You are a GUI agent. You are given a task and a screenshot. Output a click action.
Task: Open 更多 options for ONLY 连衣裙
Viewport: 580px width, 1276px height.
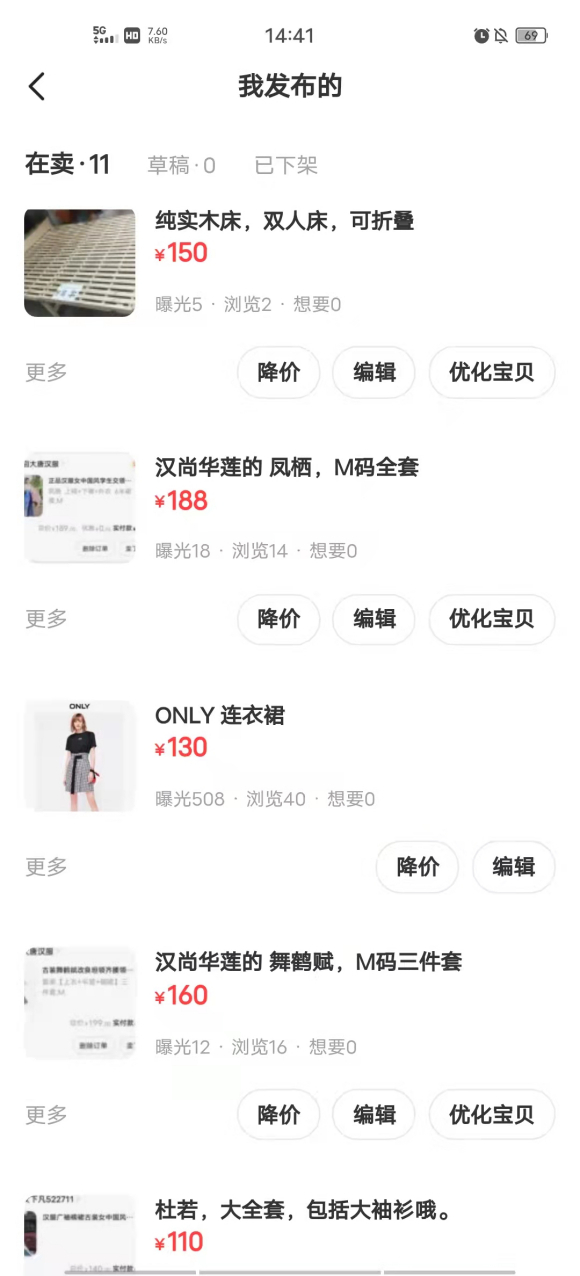pyautogui.click(x=46, y=867)
